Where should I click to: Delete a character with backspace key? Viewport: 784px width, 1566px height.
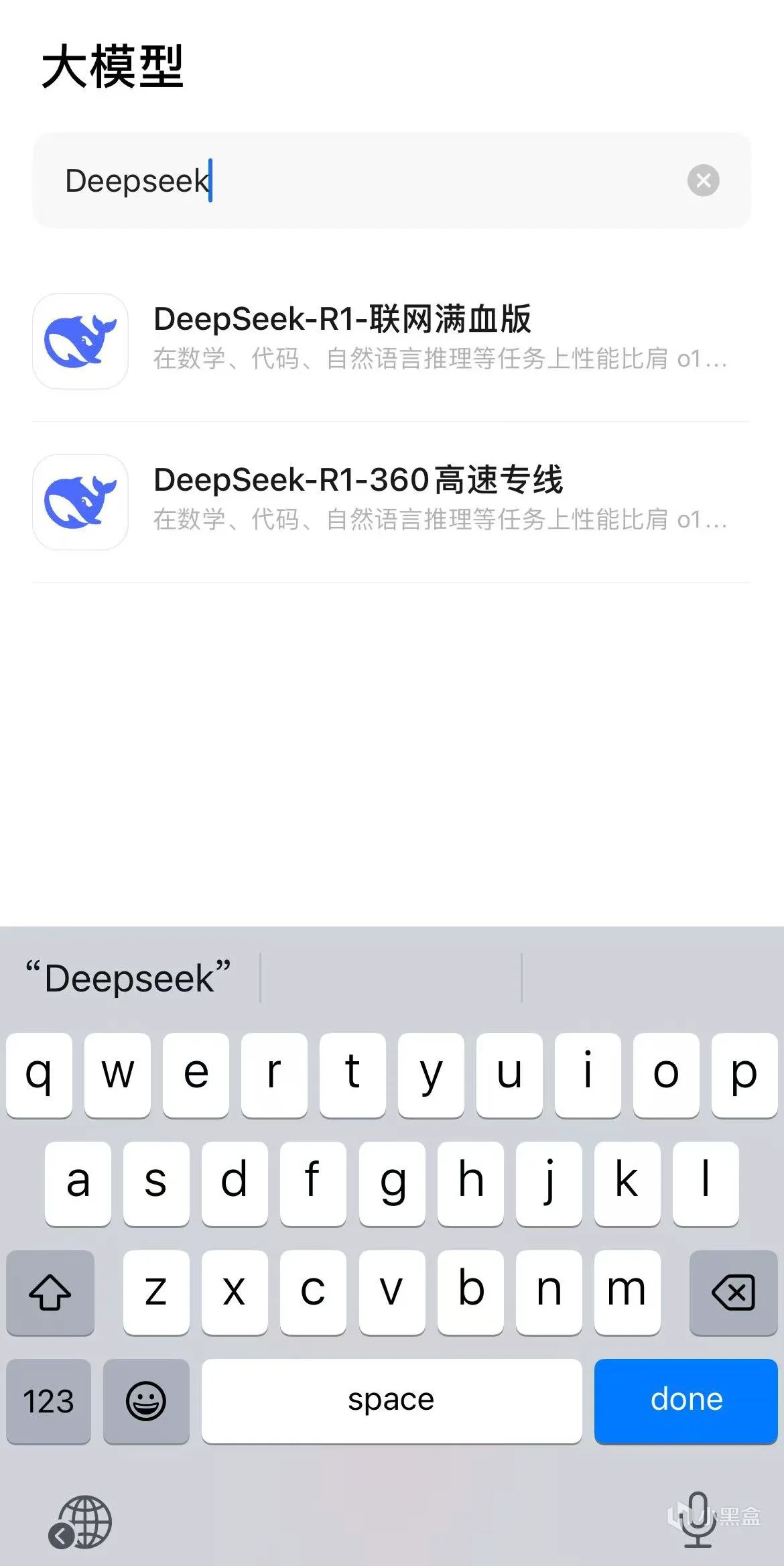732,1292
